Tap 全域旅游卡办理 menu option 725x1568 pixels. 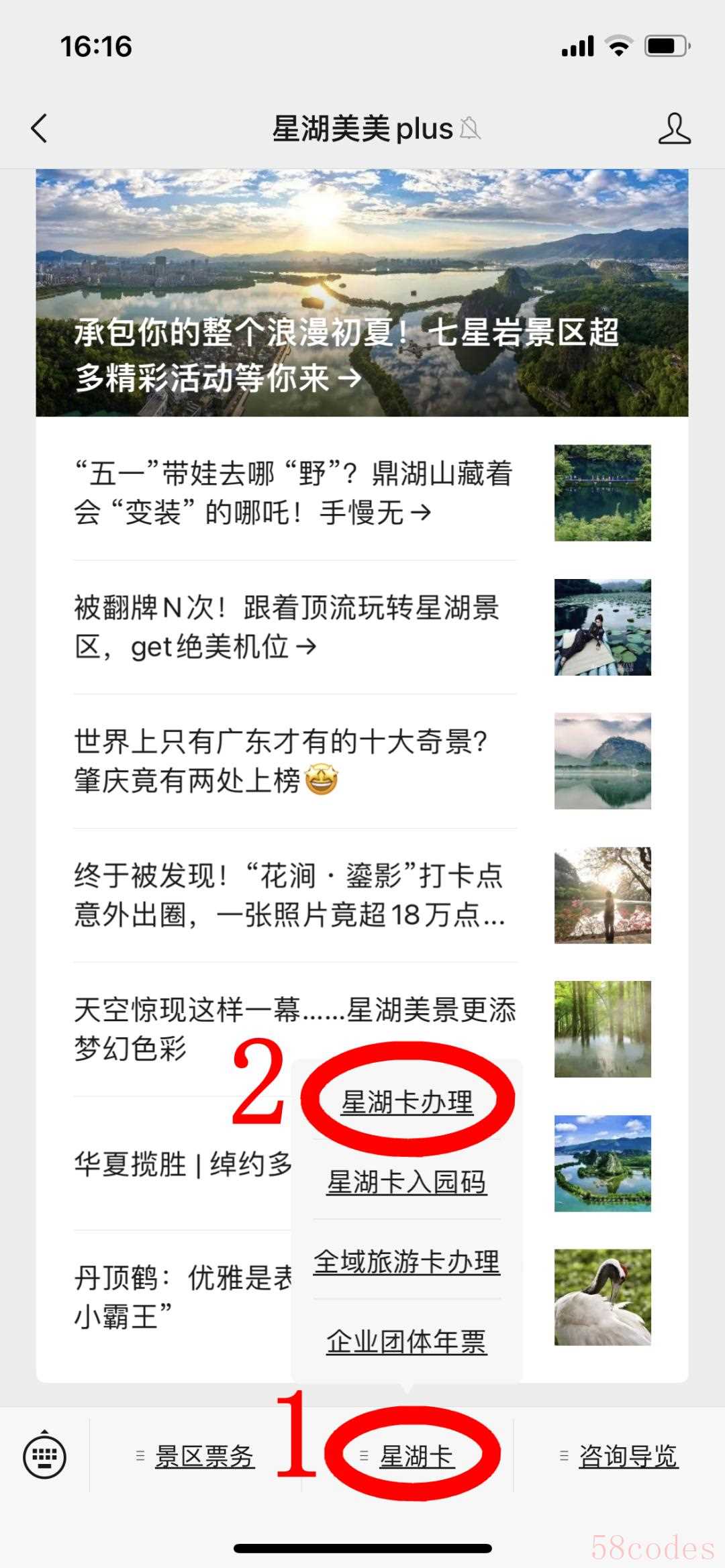click(x=407, y=1262)
